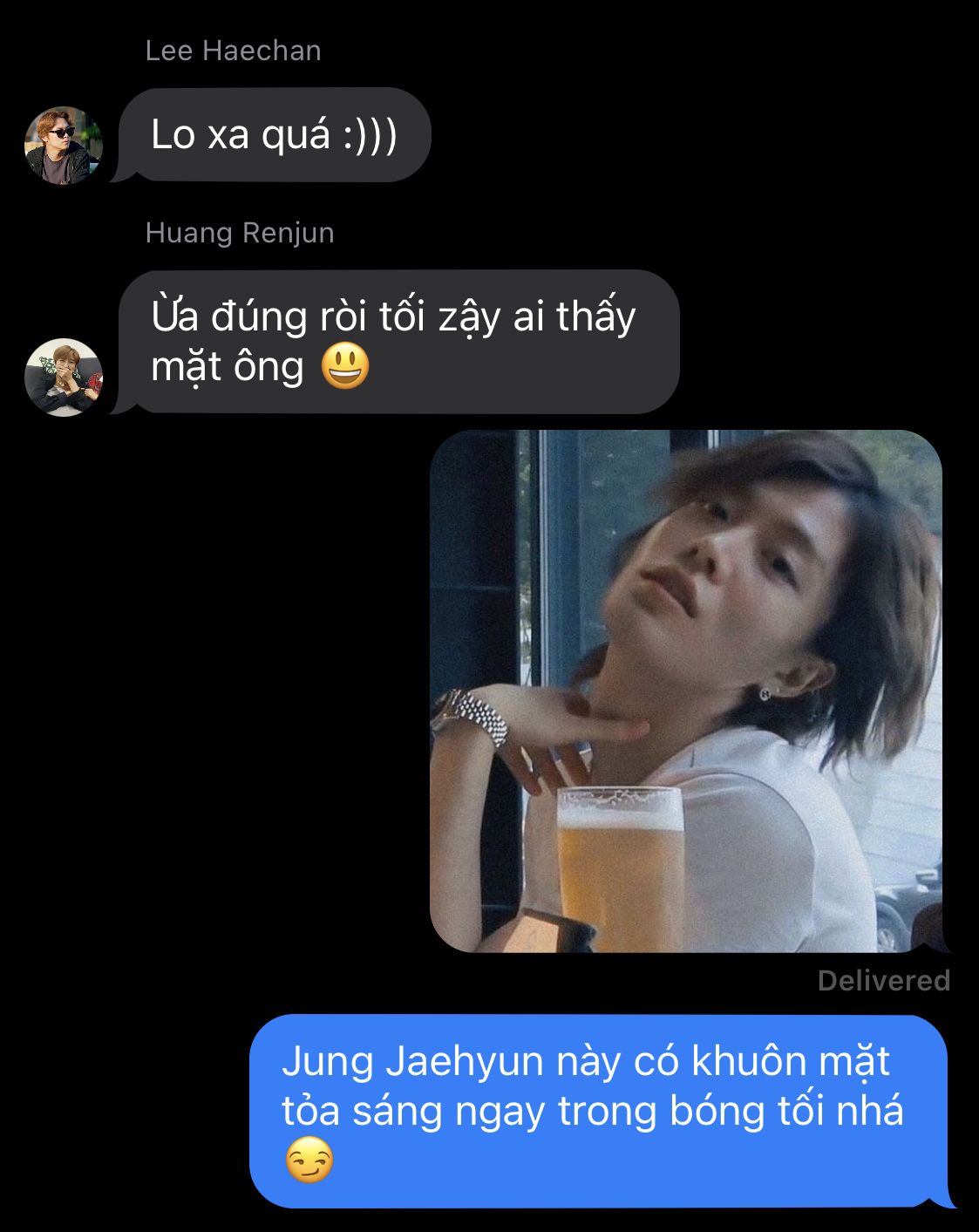Tap Lee Haechan's profile avatar

point(63,146)
